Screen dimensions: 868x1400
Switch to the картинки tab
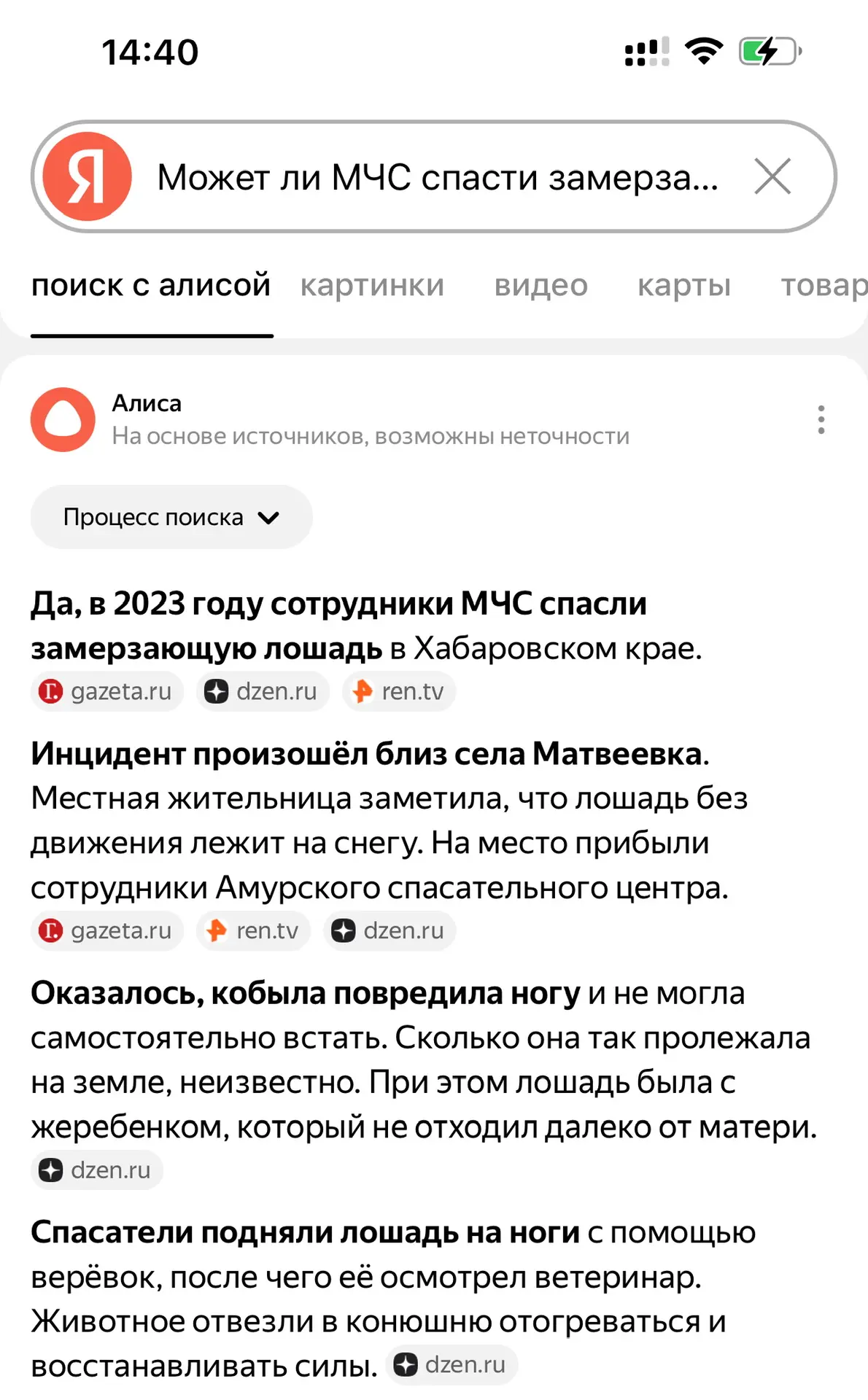click(x=372, y=286)
